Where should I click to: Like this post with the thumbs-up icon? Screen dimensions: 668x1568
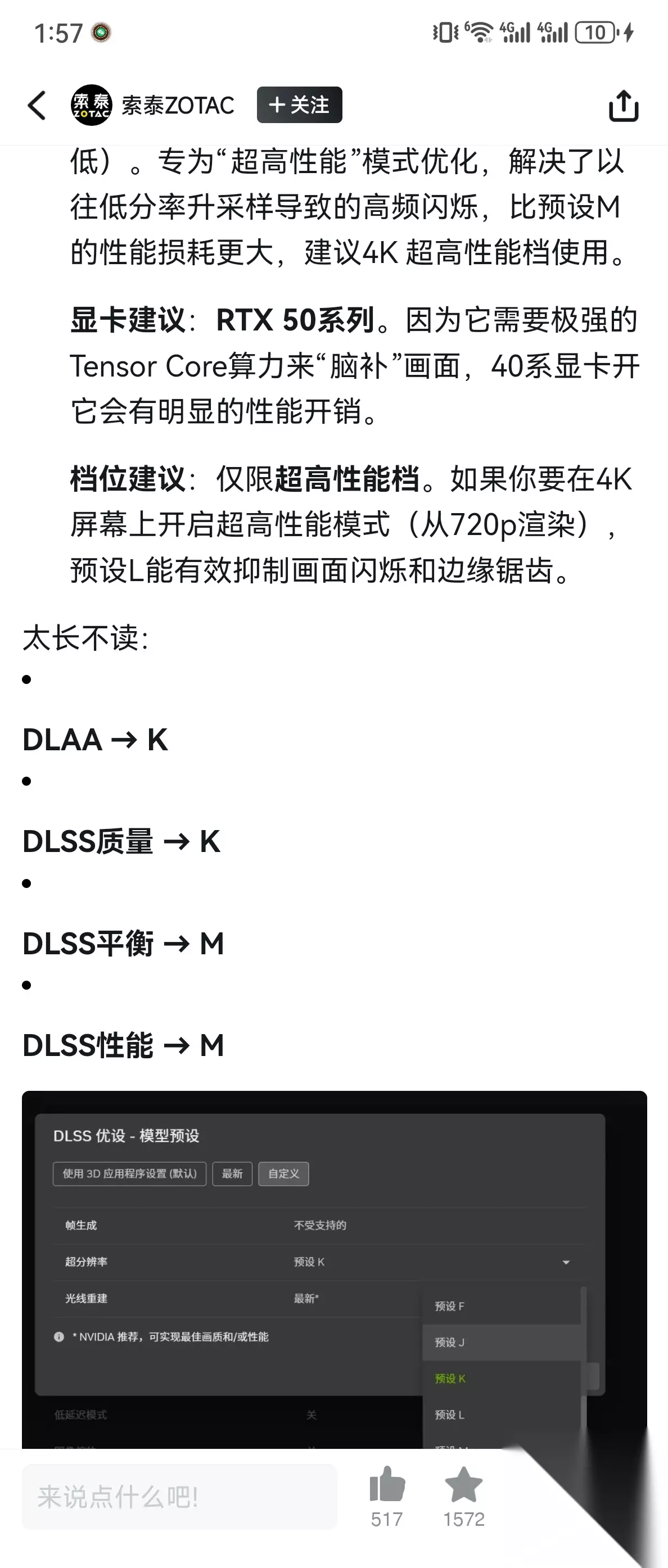[x=387, y=1485]
